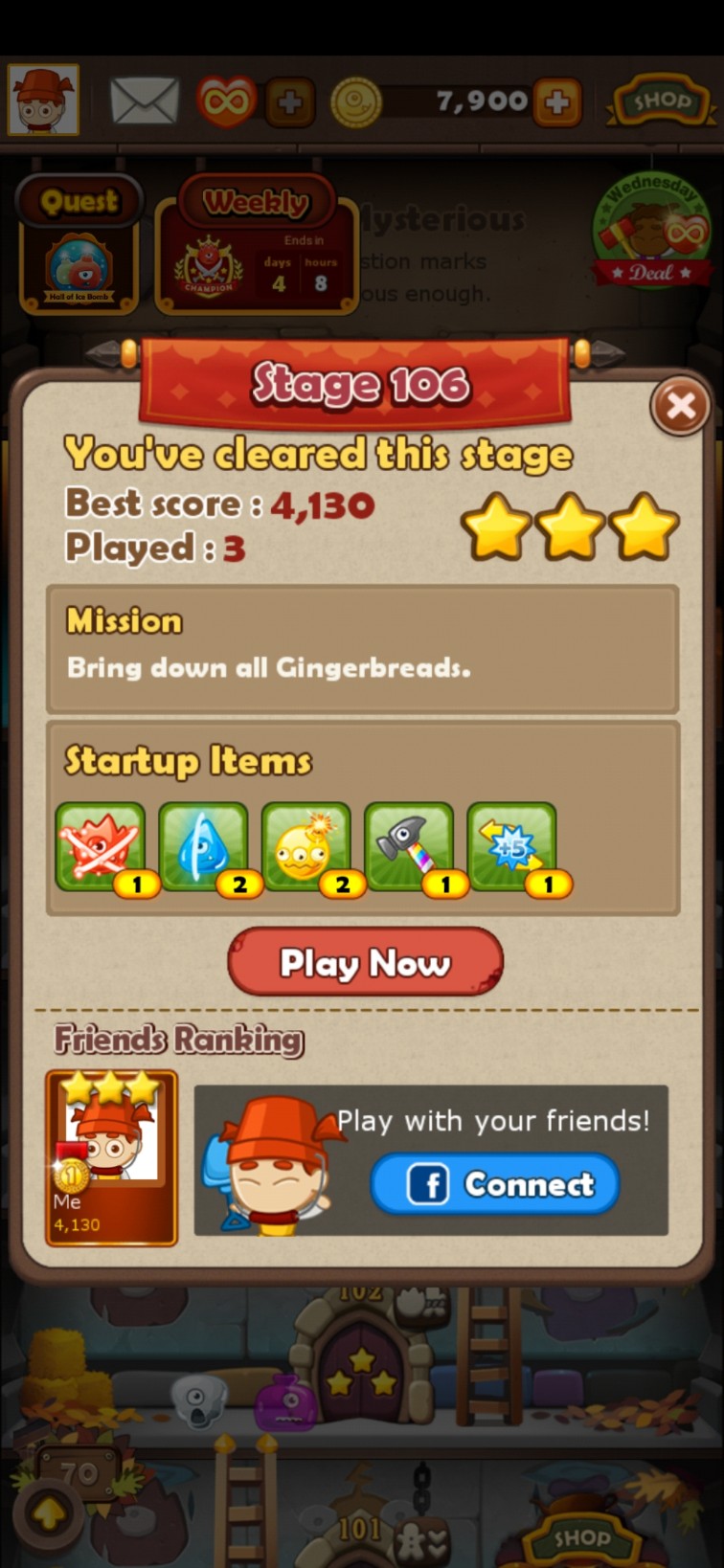Screen dimensions: 724x1568
Task: Close the Stage 106 dialog
Action: click(680, 407)
